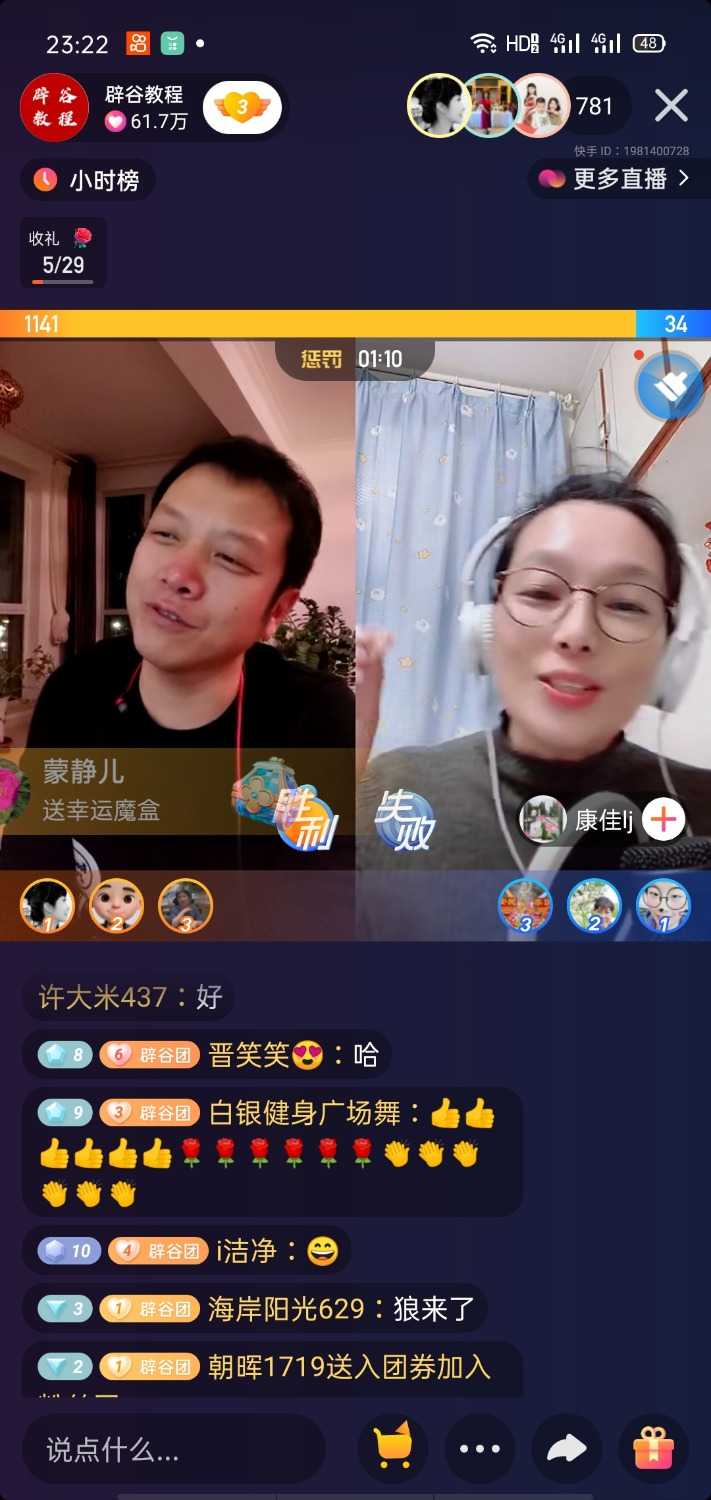Viewport: 711px width, 1500px height.
Task: Share this live stream
Action: click(567, 1448)
